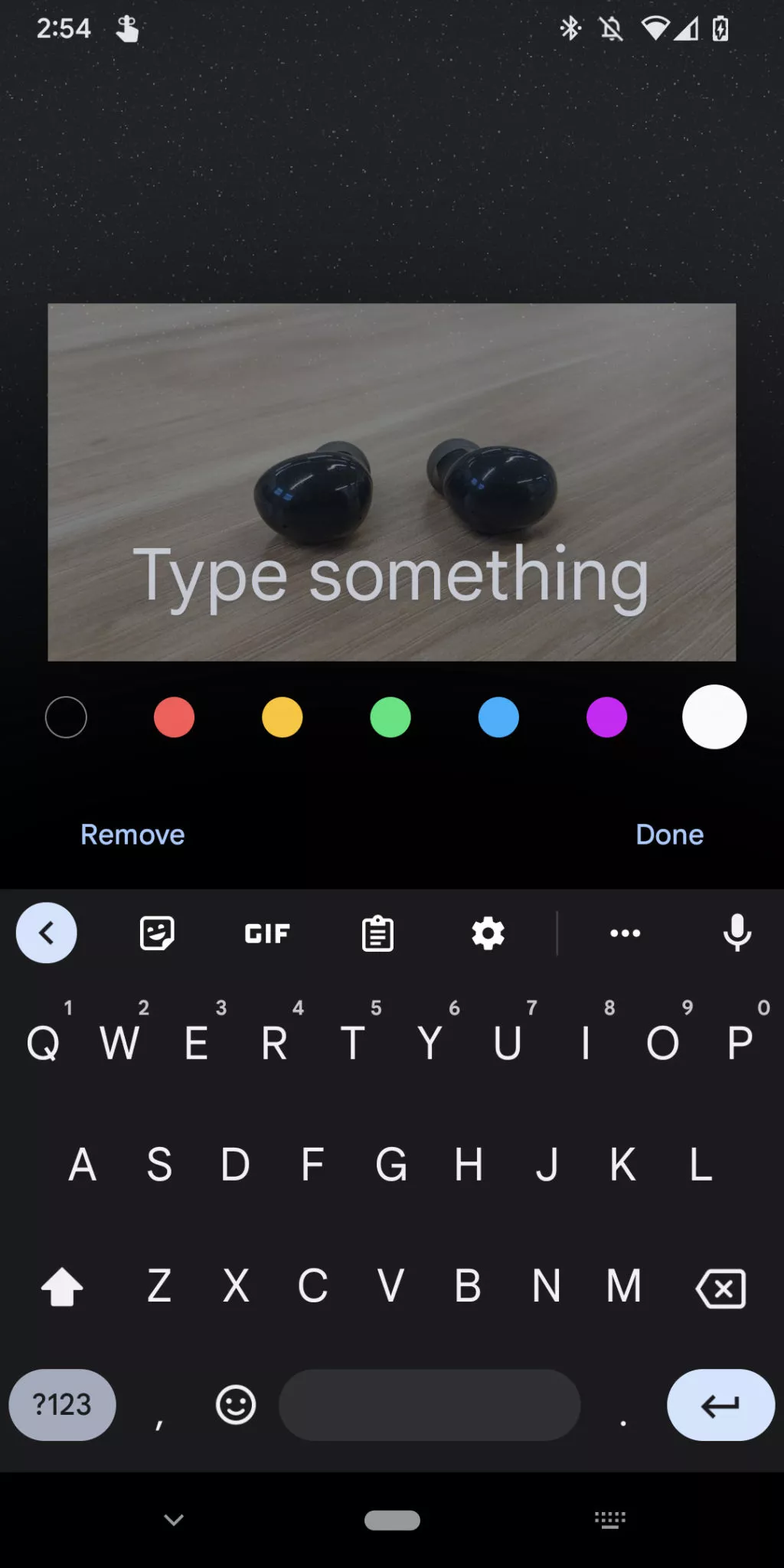Image resolution: width=784 pixels, height=1568 pixels.
Task: Tap Remove to delete the text
Action: pyautogui.click(x=132, y=835)
